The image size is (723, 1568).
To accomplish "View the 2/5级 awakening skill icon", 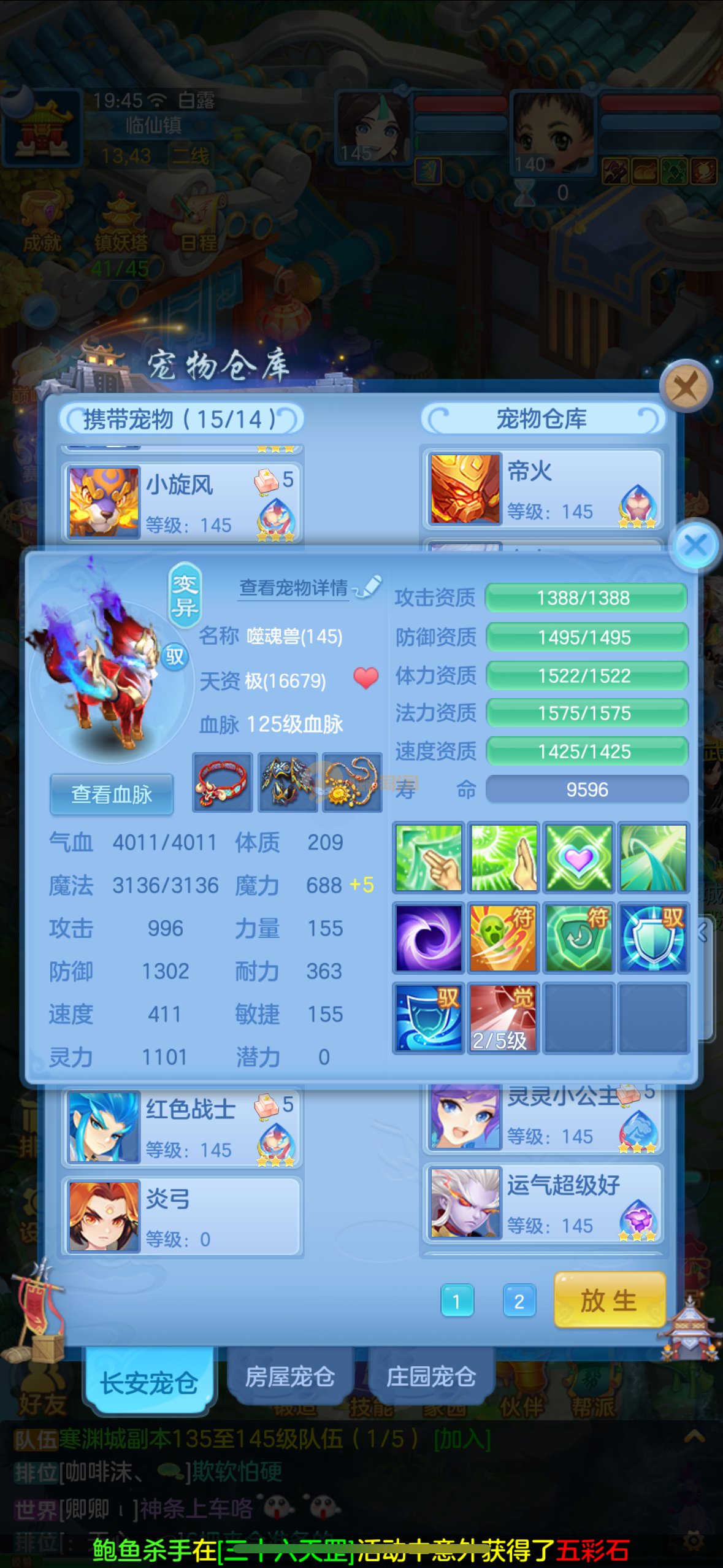I will point(503,1018).
